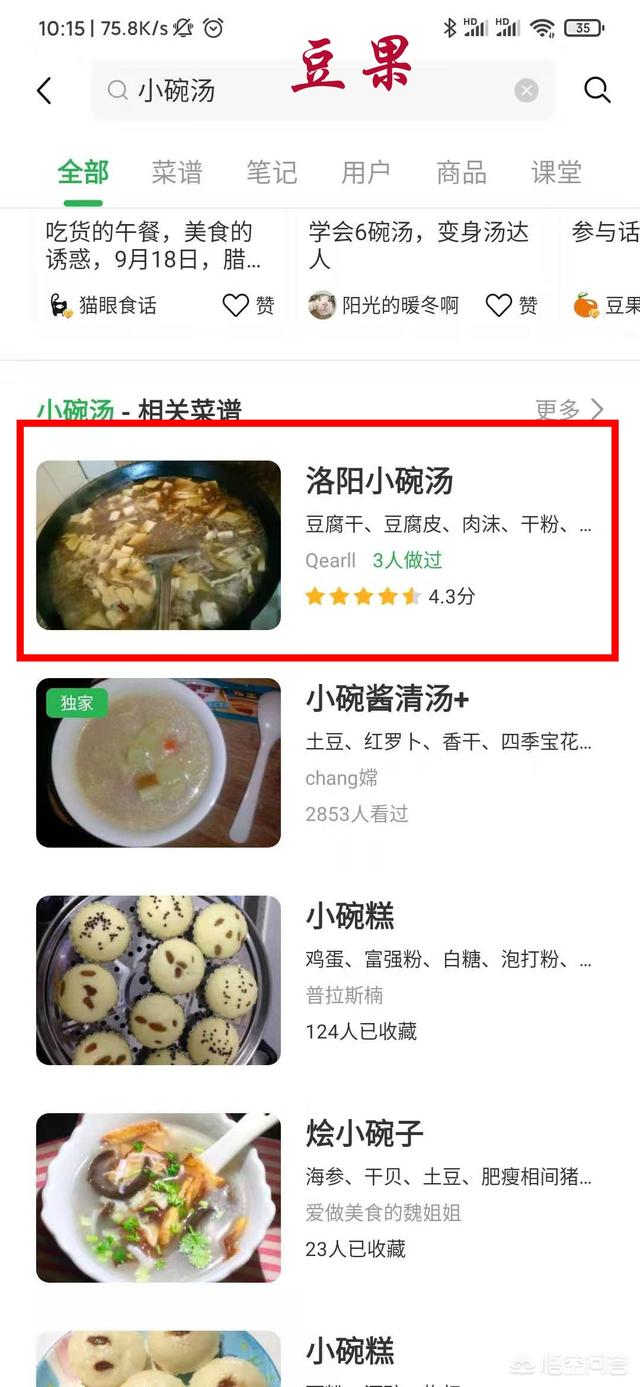Like the note by 阳光的暖冬啊
The image size is (640, 1387).
(512, 305)
